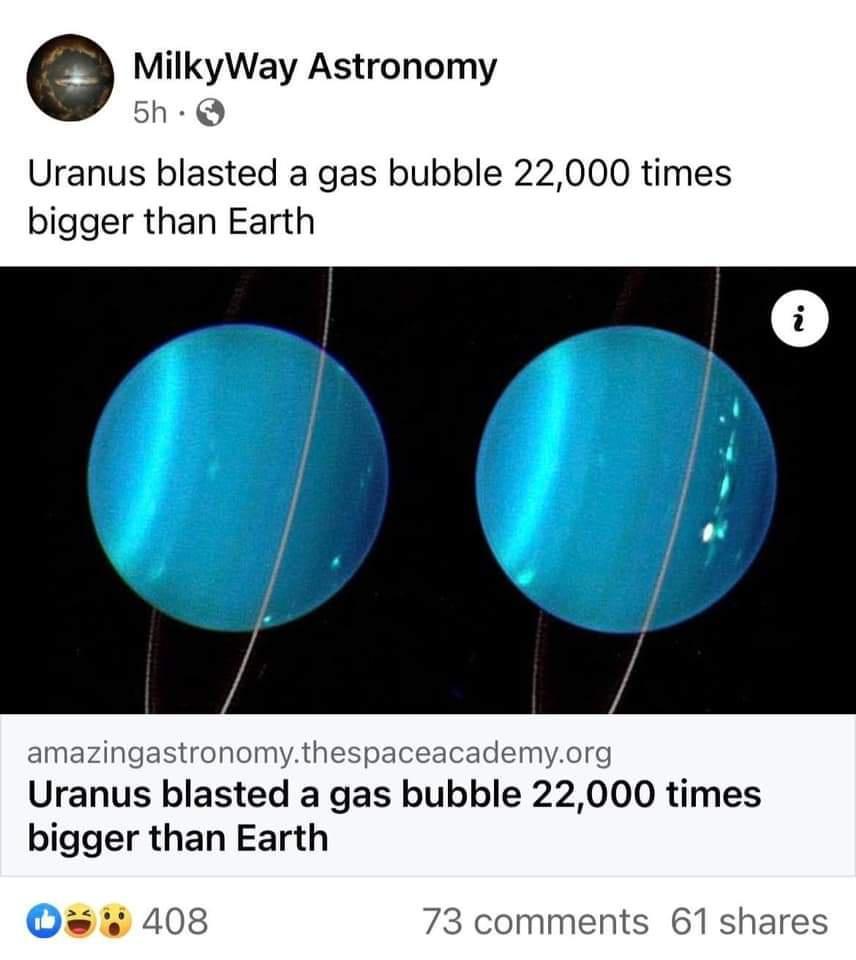Viewport: 856px width, 960px height.
Task: Click the article headline about Uranus gas bubble
Action: (x=400, y=817)
